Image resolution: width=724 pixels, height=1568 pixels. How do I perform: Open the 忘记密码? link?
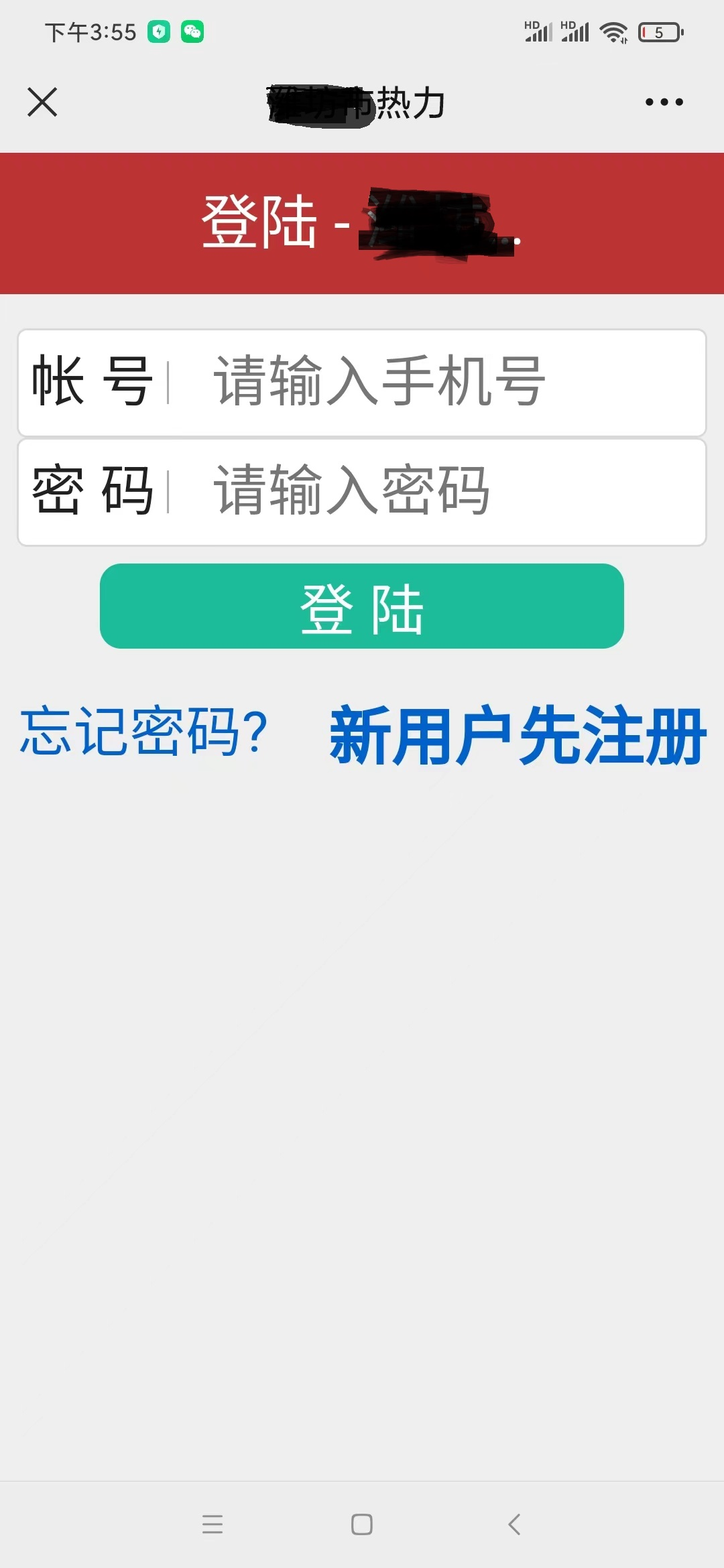tap(144, 732)
